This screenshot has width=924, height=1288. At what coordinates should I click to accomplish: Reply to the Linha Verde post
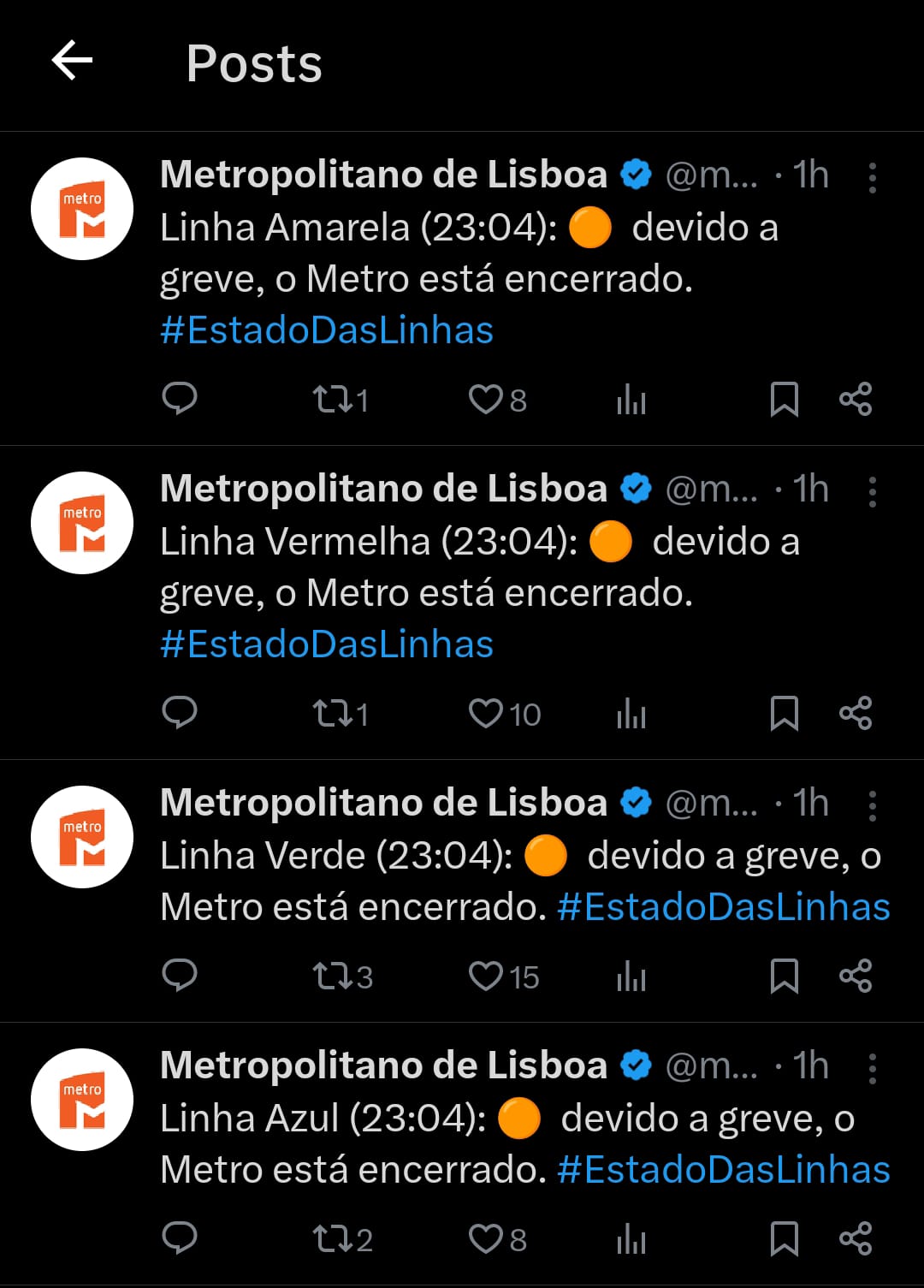[180, 976]
